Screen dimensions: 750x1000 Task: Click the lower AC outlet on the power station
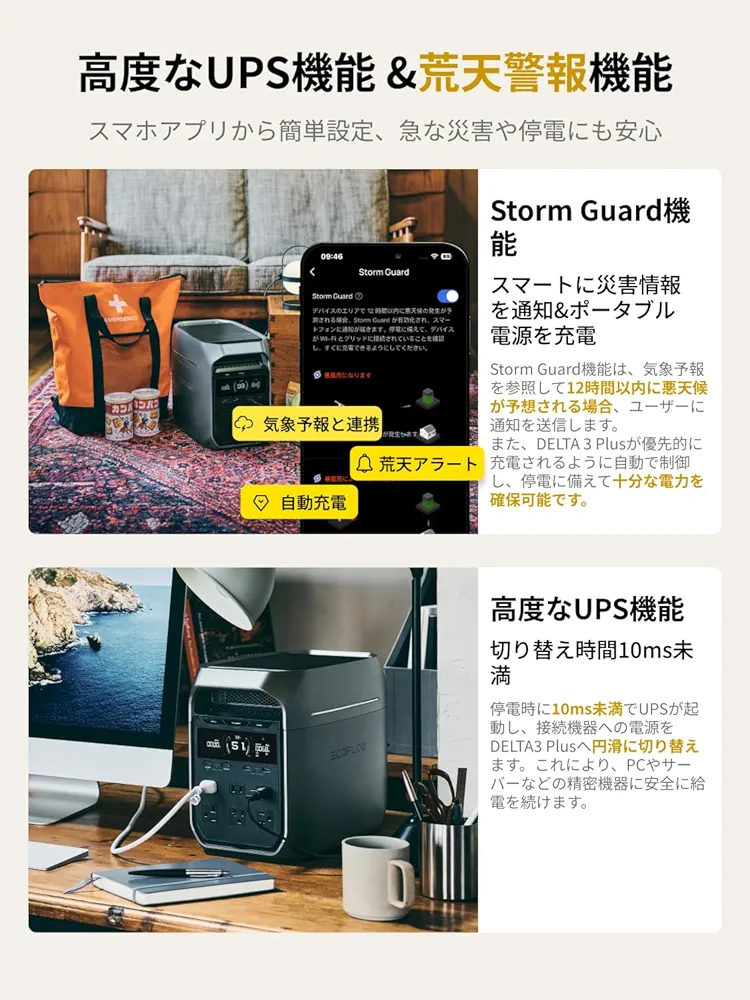(237, 815)
